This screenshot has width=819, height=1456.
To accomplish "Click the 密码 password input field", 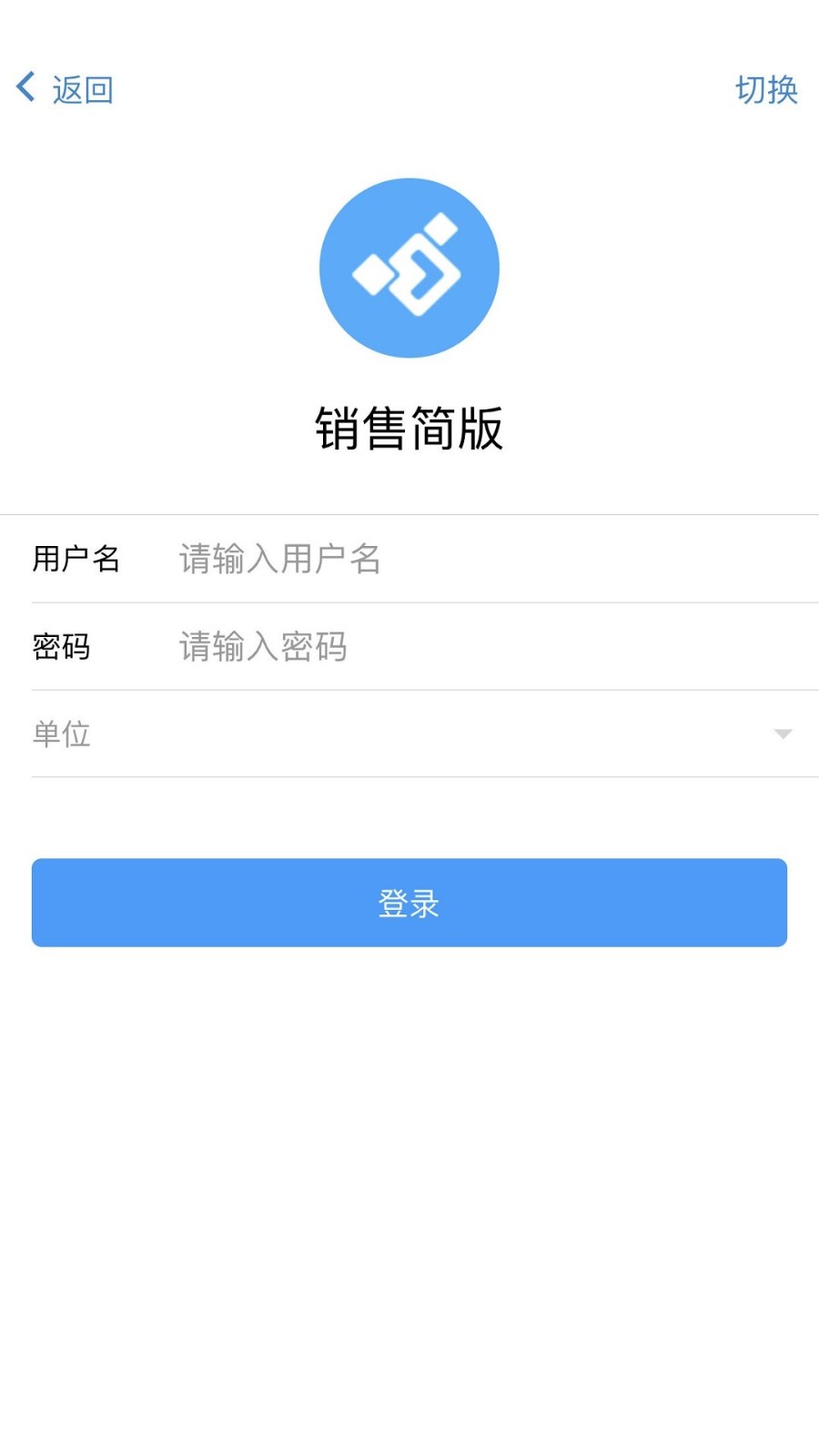I will coord(409,647).
